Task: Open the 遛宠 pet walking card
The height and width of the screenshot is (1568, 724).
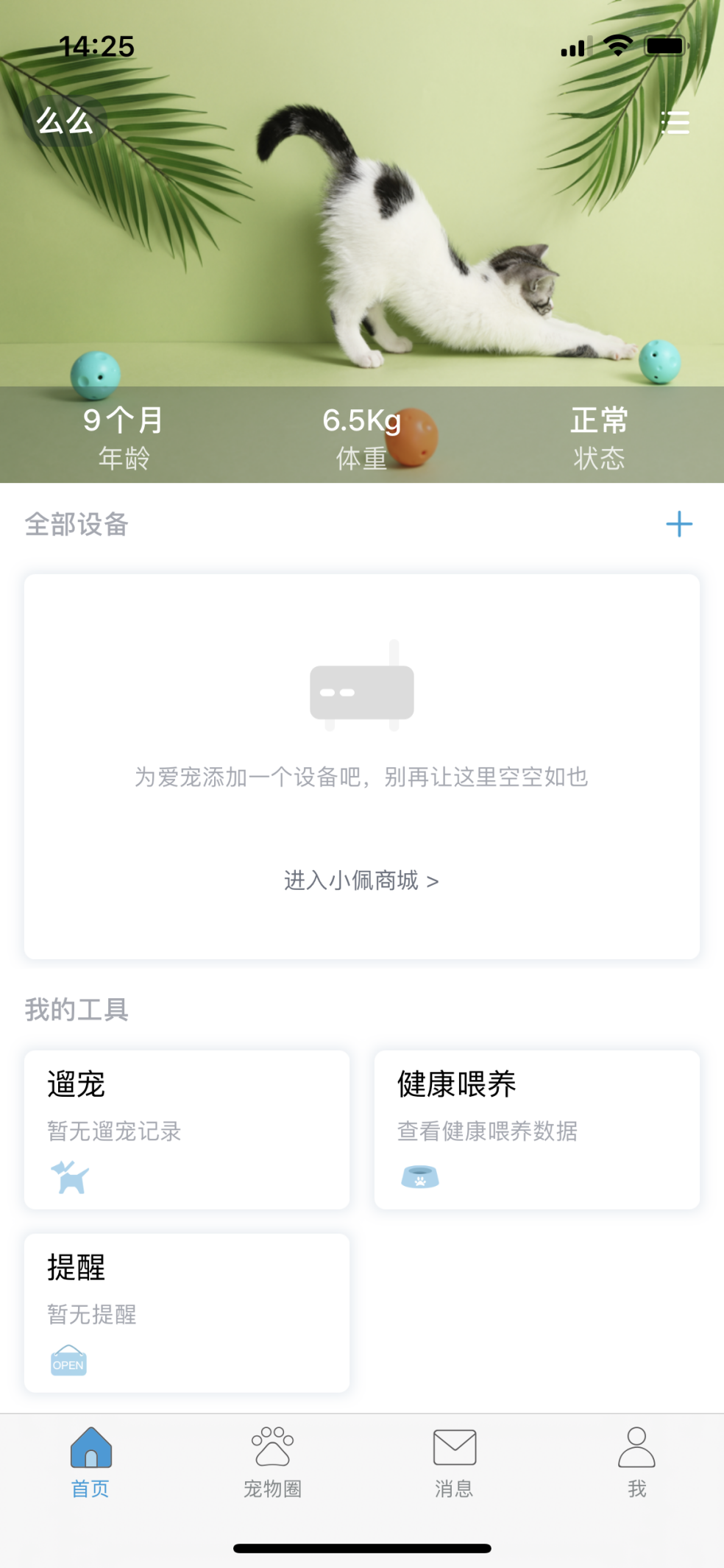Action: pos(187,1129)
